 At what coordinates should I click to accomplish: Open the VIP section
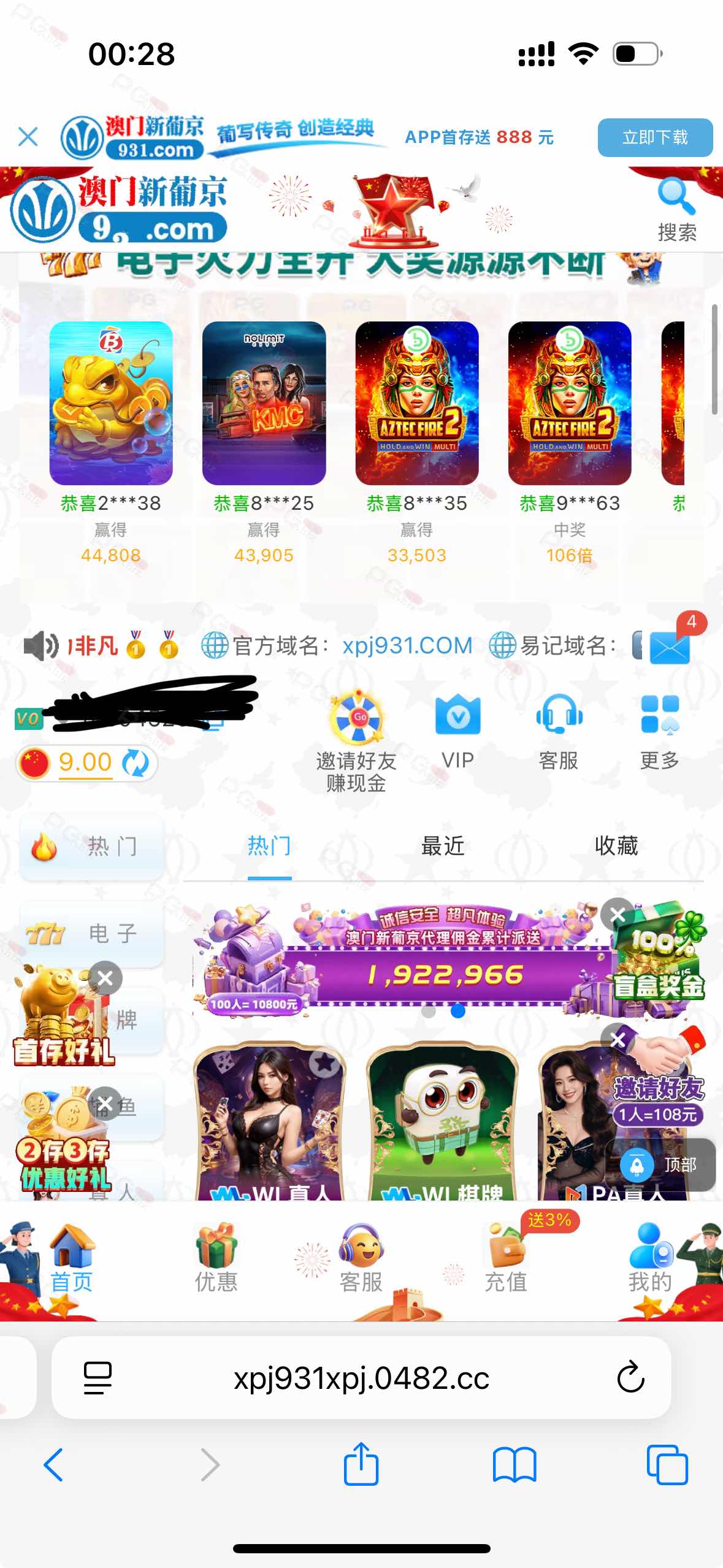(457, 730)
